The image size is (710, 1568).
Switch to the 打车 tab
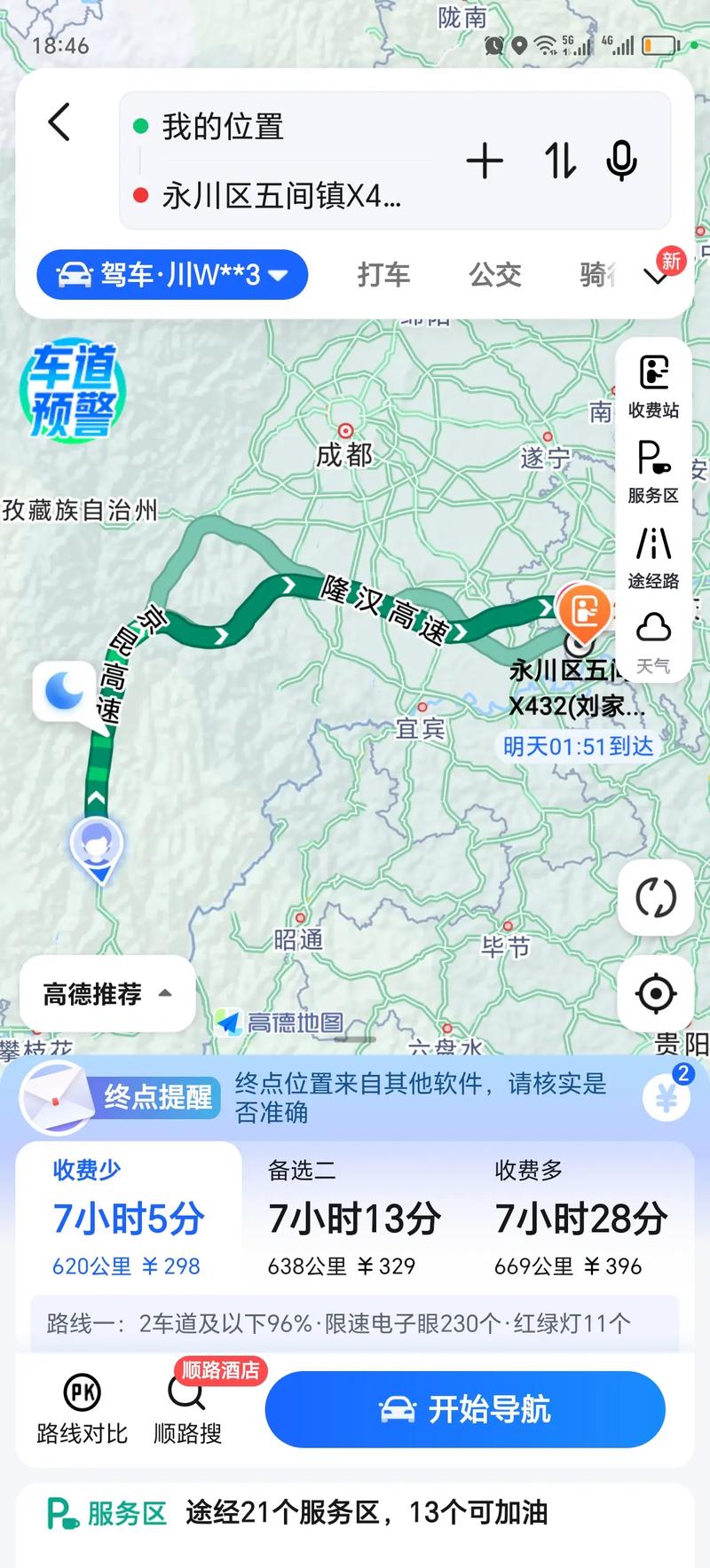point(383,275)
